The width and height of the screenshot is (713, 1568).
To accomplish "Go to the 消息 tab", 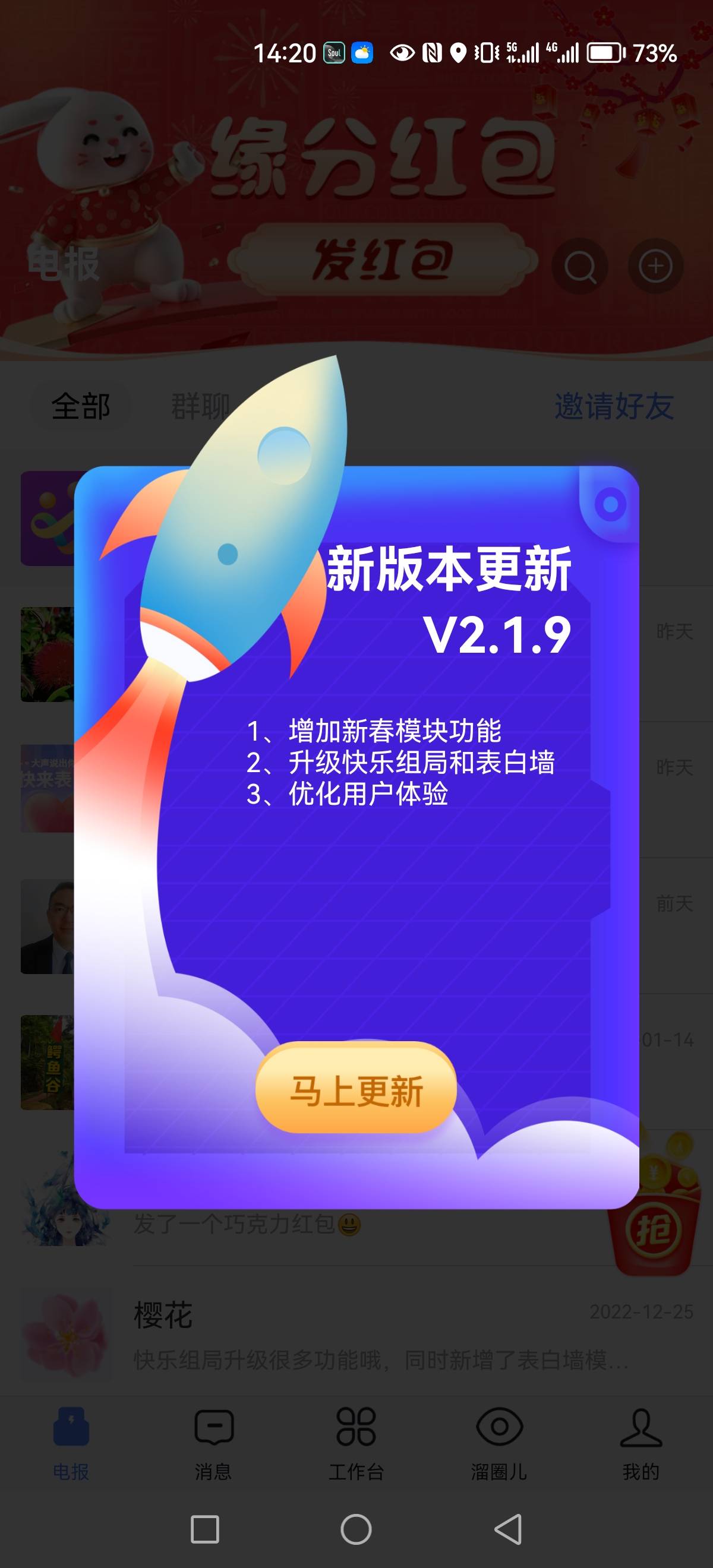I will [x=213, y=1444].
